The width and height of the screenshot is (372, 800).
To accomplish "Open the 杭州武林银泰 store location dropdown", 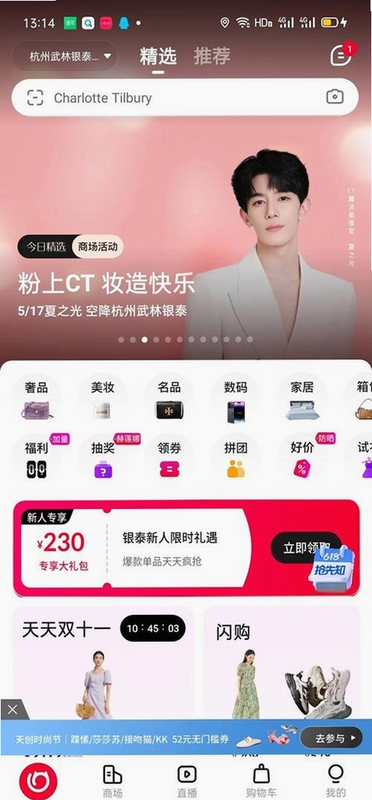I will tap(65, 56).
